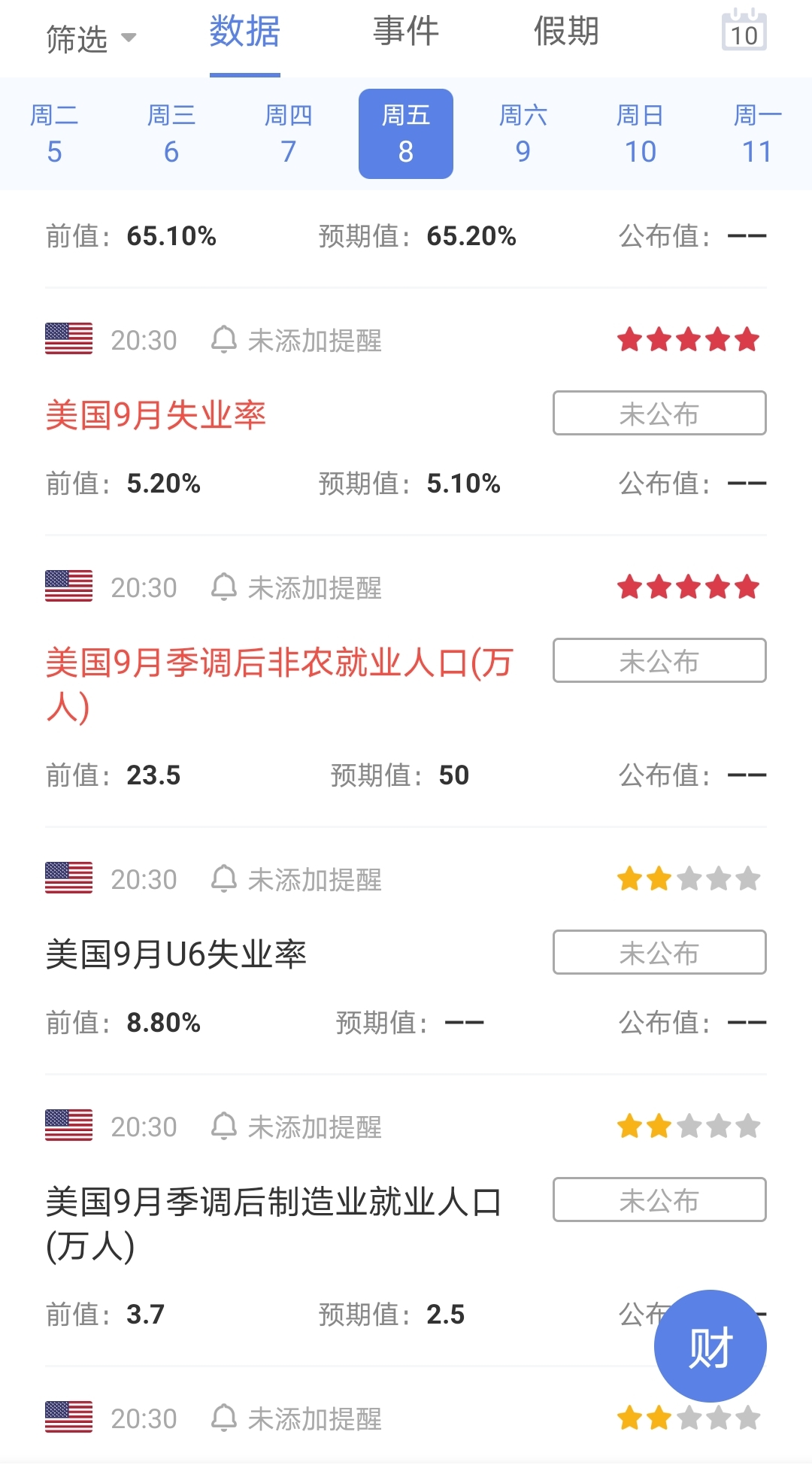812x1468 pixels.
Task: Open 美国9月季调后制造业就业人口 details
Action: point(273,1202)
